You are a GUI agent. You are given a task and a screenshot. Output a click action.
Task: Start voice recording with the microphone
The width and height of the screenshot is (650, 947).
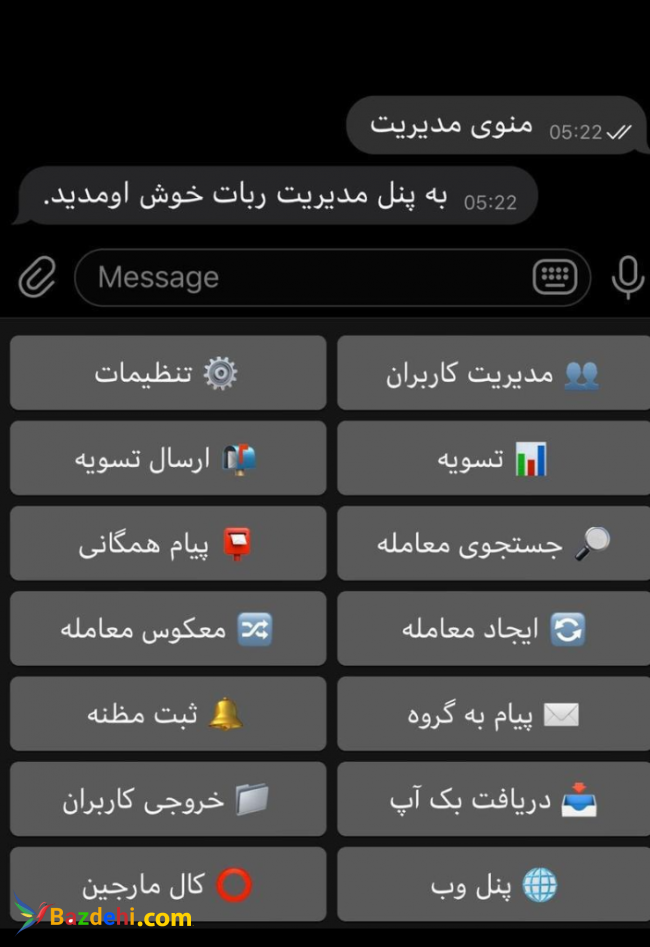click(627, 277)
